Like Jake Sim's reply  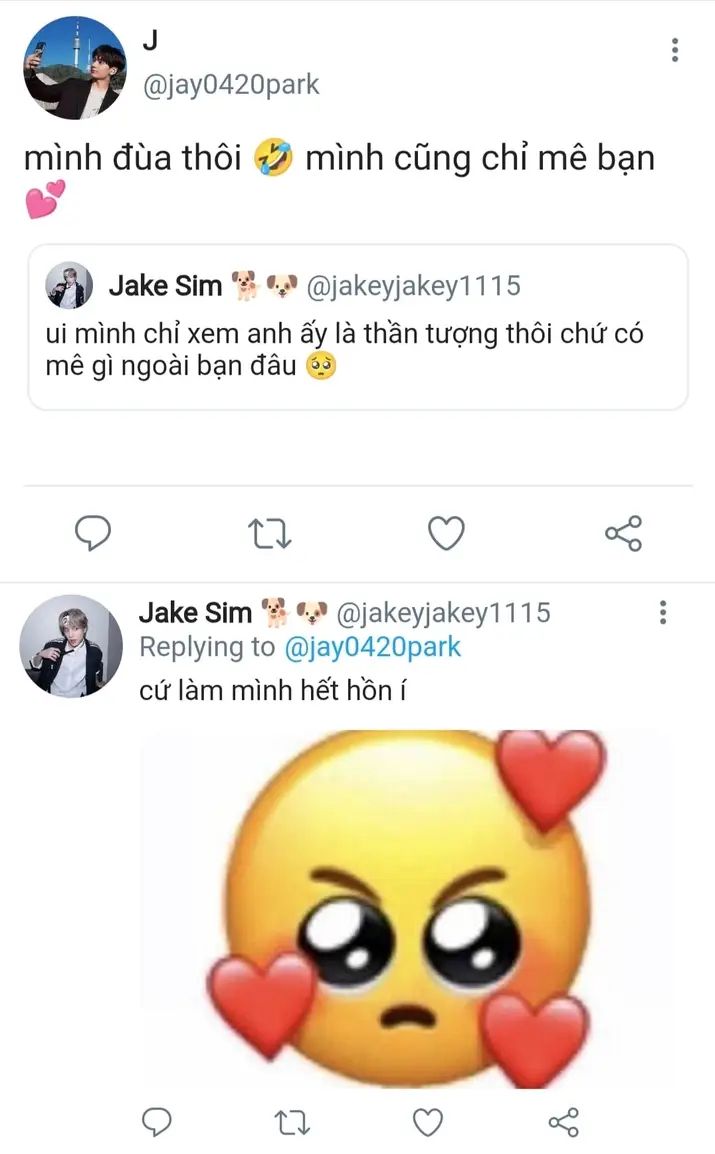(428, 1123)
